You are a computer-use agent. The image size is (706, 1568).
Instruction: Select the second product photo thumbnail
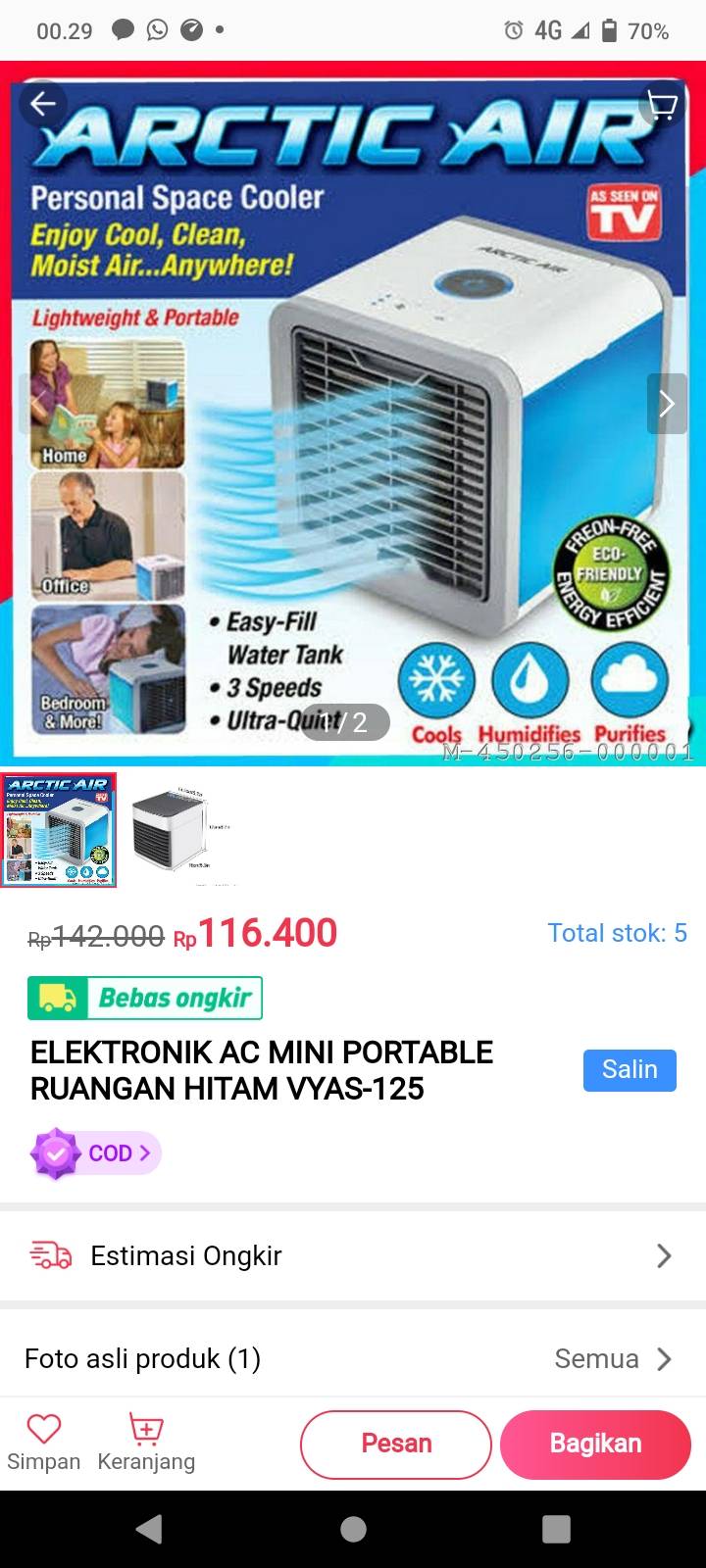(176, 830)
